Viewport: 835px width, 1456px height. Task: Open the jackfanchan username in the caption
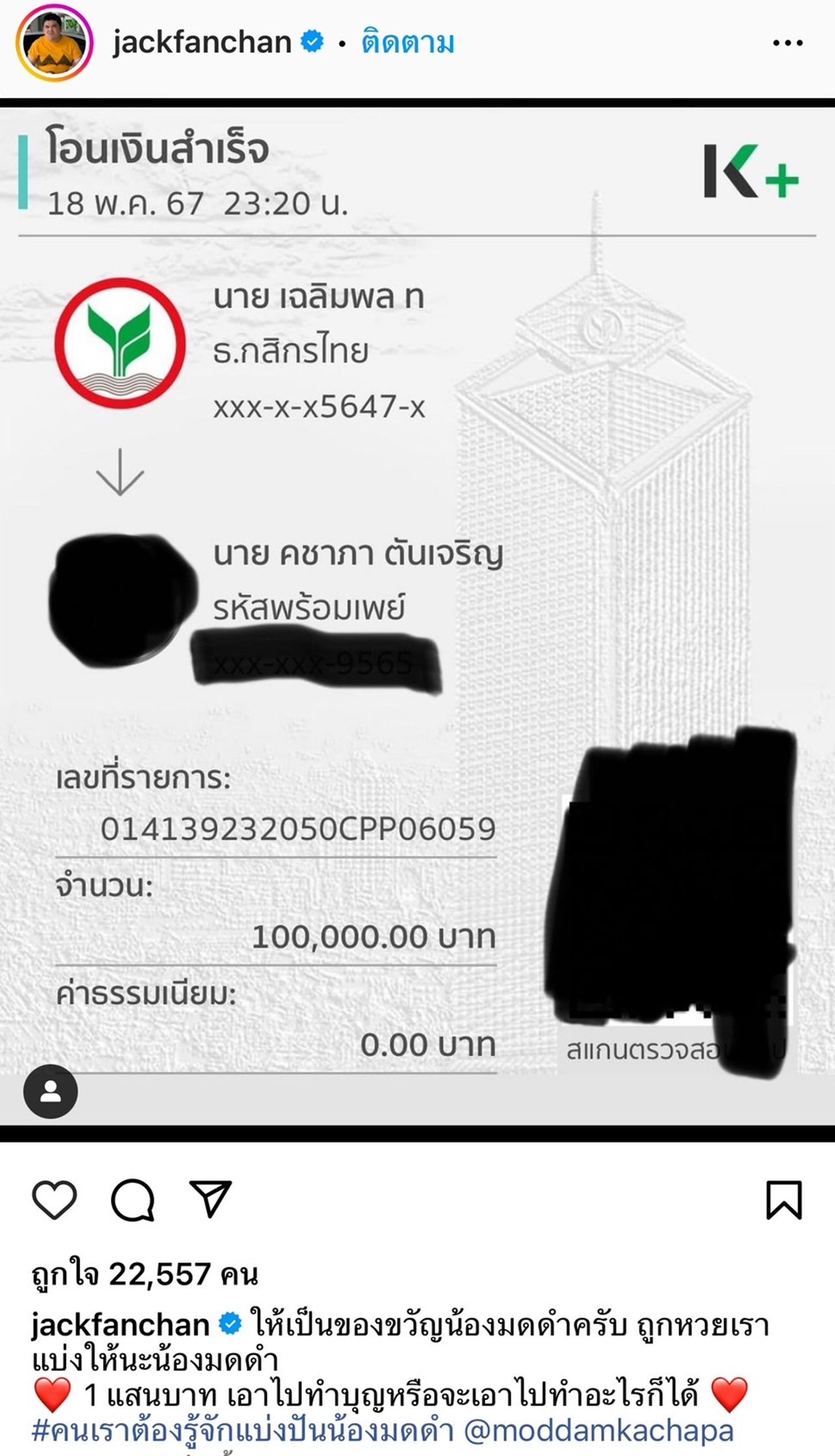pos(120,1325)
